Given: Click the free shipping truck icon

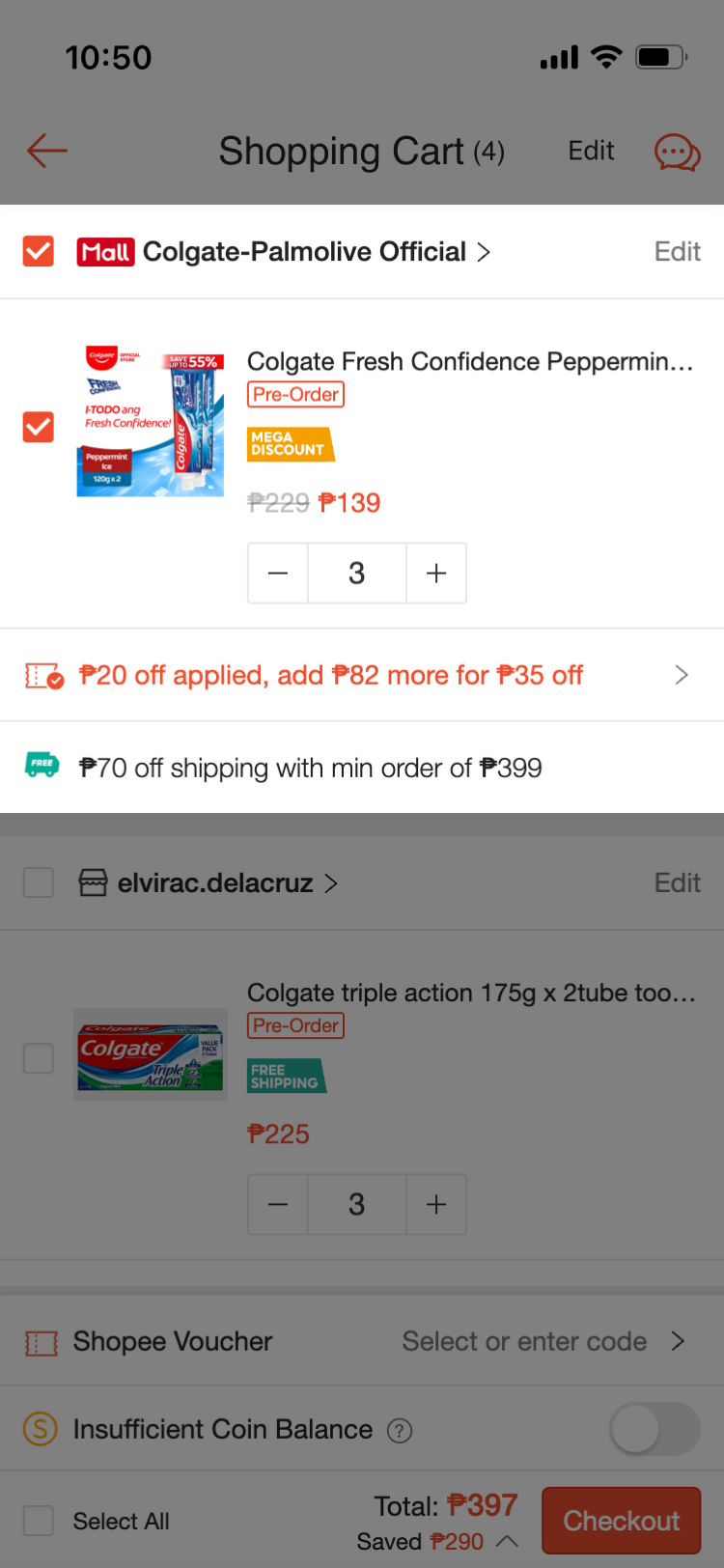Looking at the screenshot, I should (x=41, y=767).
